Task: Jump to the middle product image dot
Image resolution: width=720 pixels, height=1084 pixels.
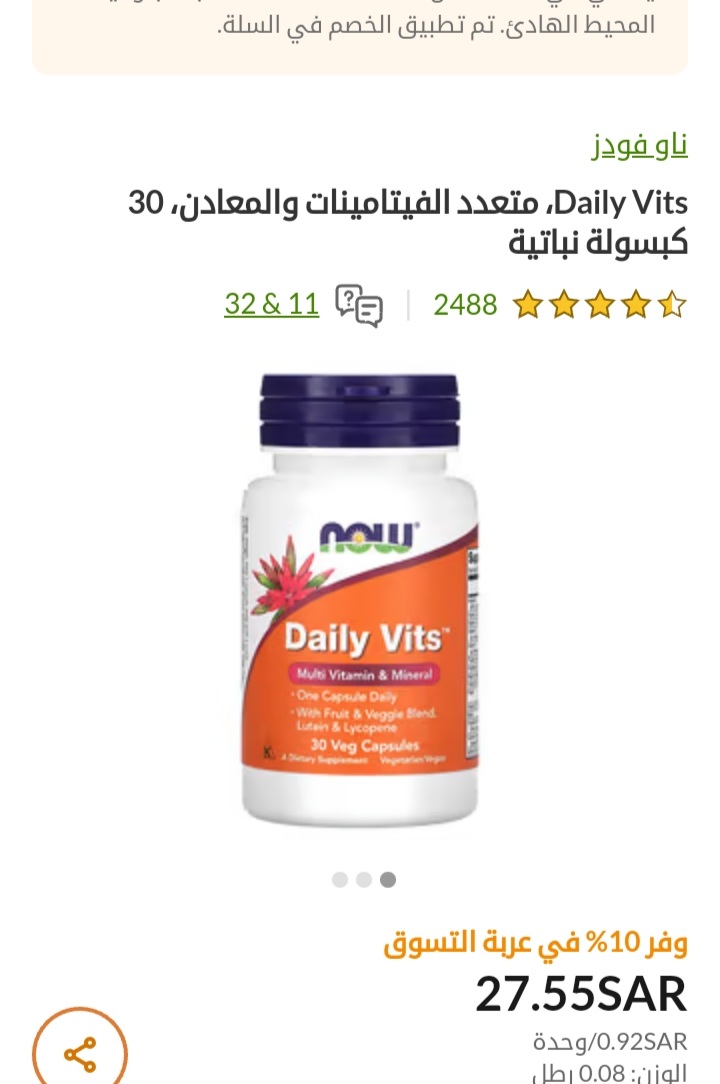Action: [364, 880]
